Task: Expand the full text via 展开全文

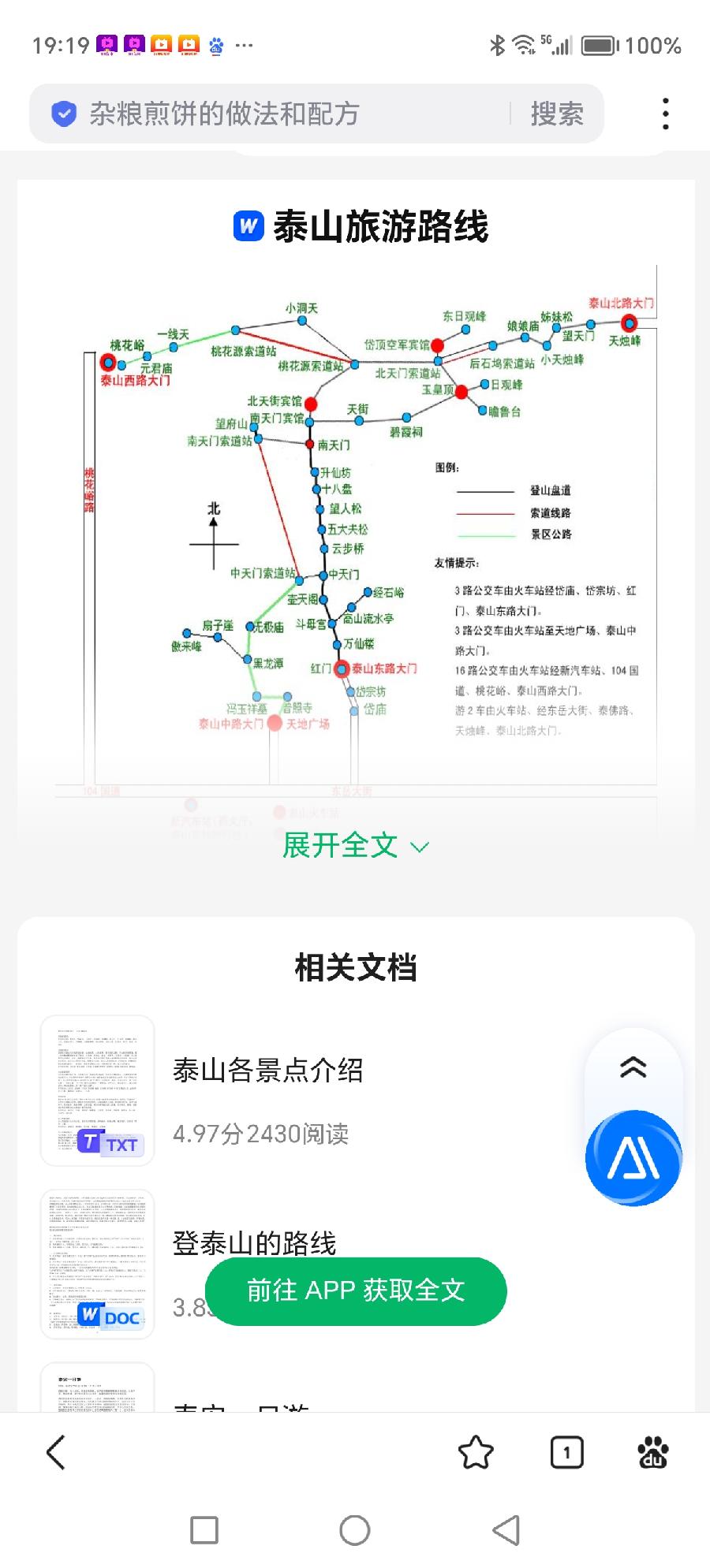Action: (x=355, y=846)
